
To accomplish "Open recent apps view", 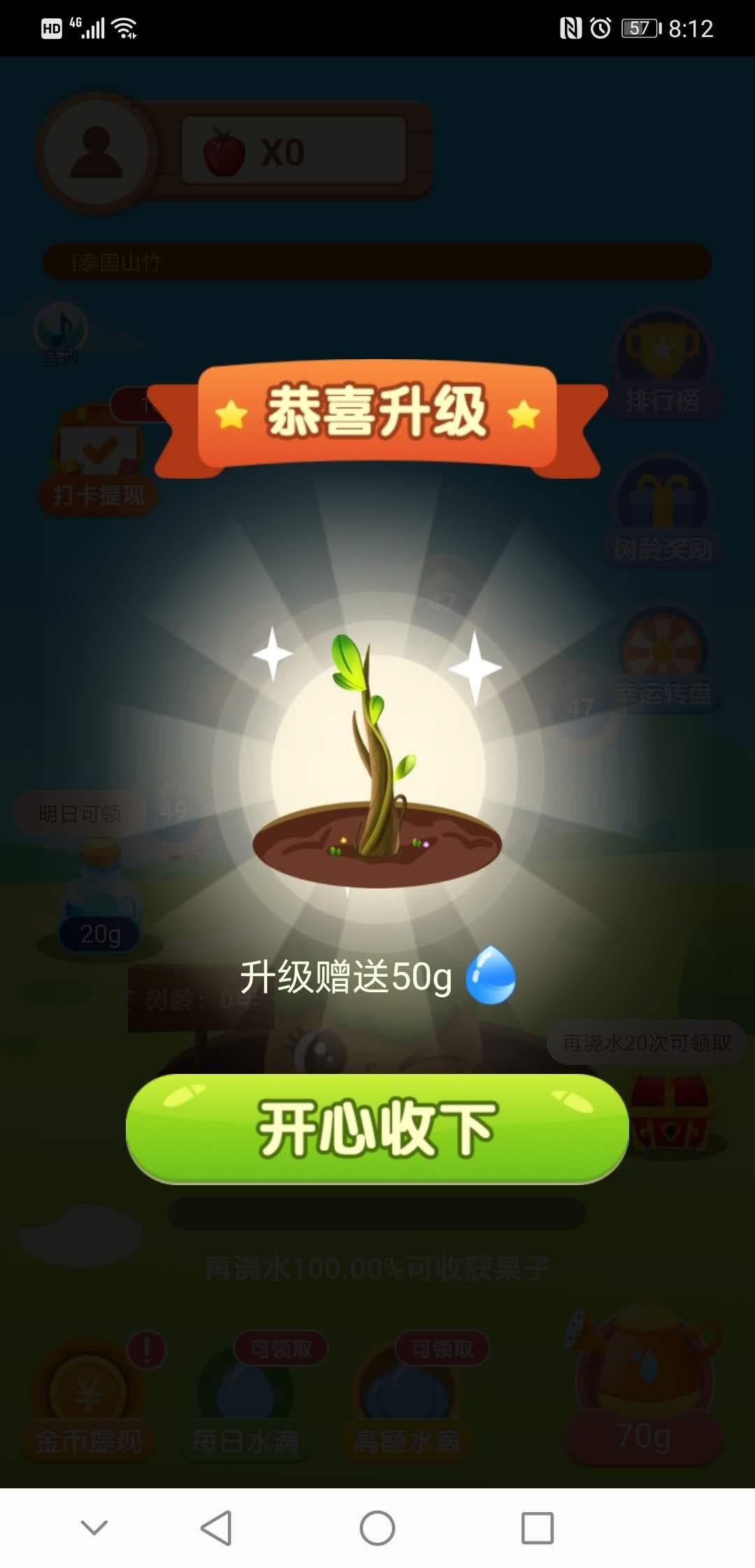I will tap(537, 1527).
